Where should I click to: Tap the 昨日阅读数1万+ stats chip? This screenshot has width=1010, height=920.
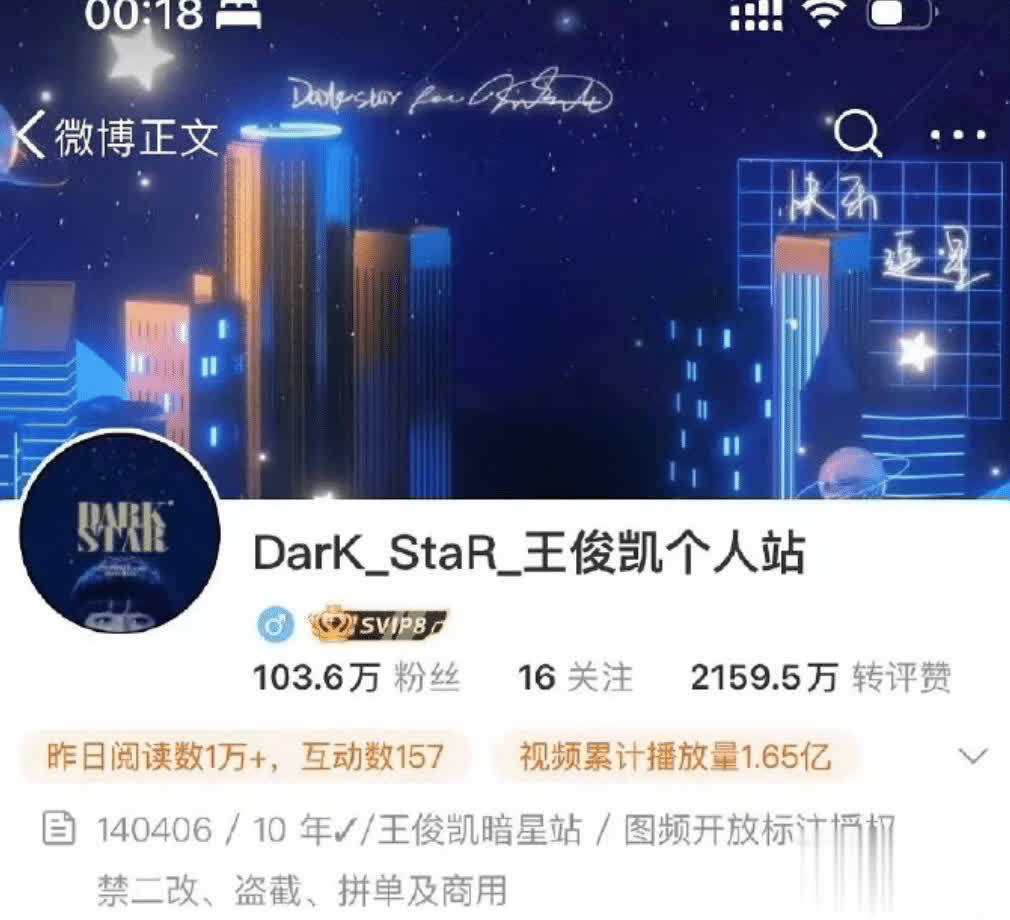click(x=244, y=756)
